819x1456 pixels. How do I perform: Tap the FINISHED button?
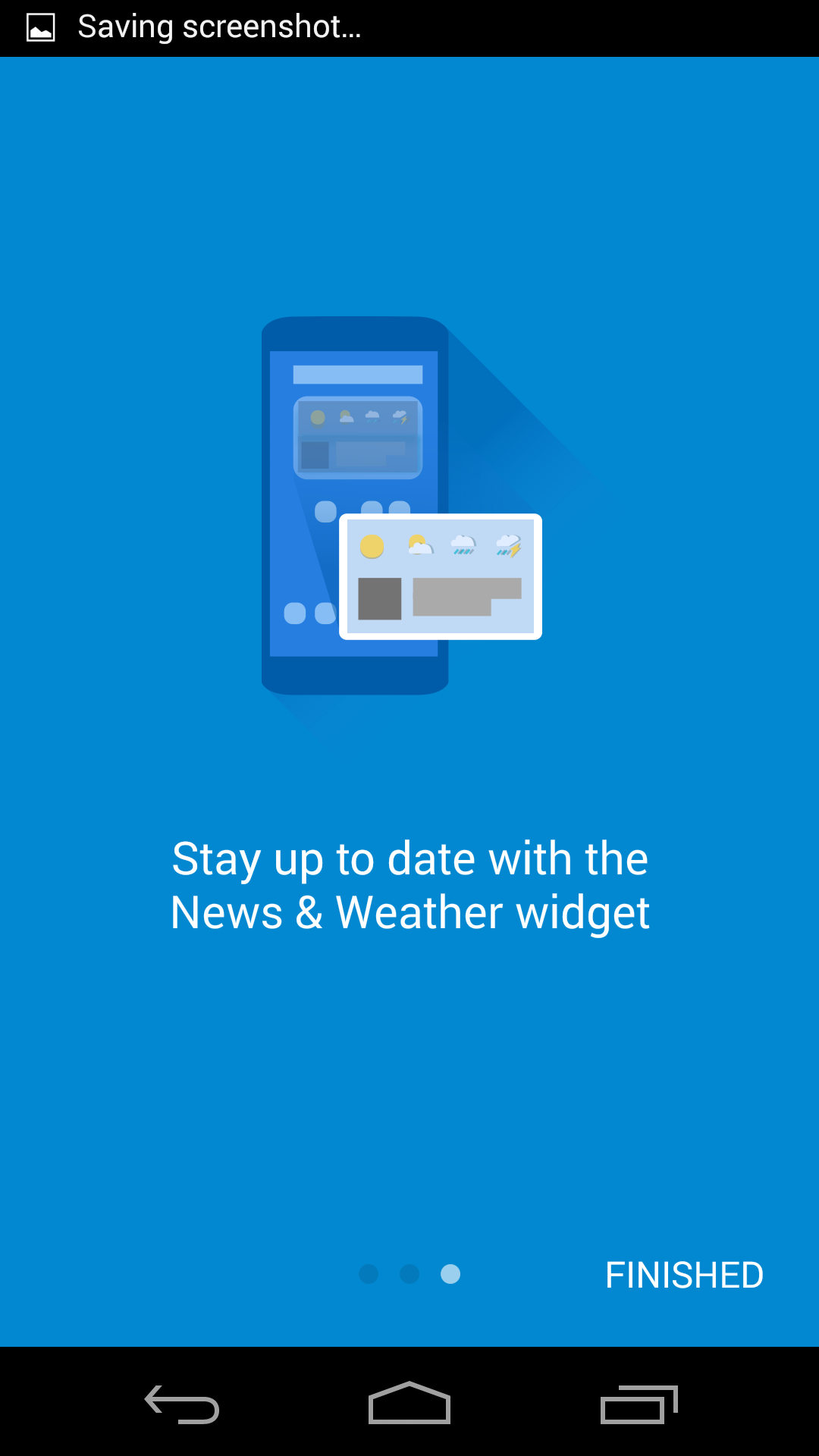[684, 1275]
